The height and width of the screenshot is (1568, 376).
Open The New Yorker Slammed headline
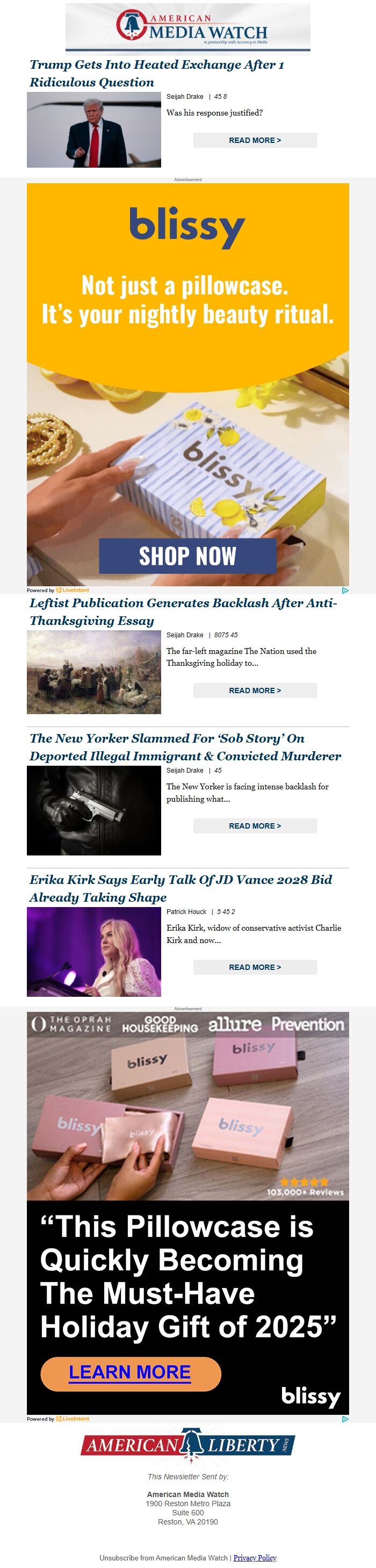pos(185,746)
